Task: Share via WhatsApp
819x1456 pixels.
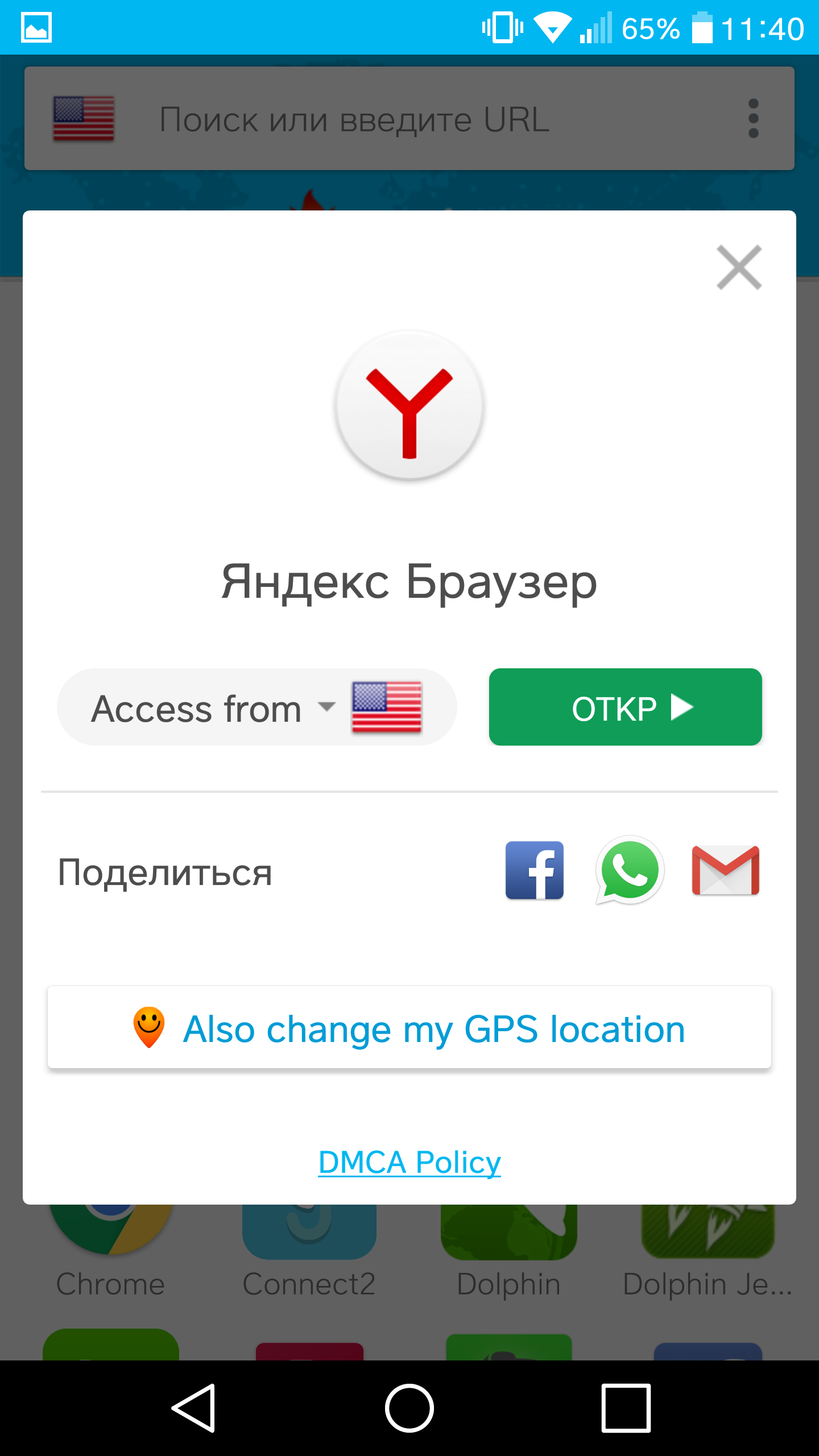Action: point(630,870)
